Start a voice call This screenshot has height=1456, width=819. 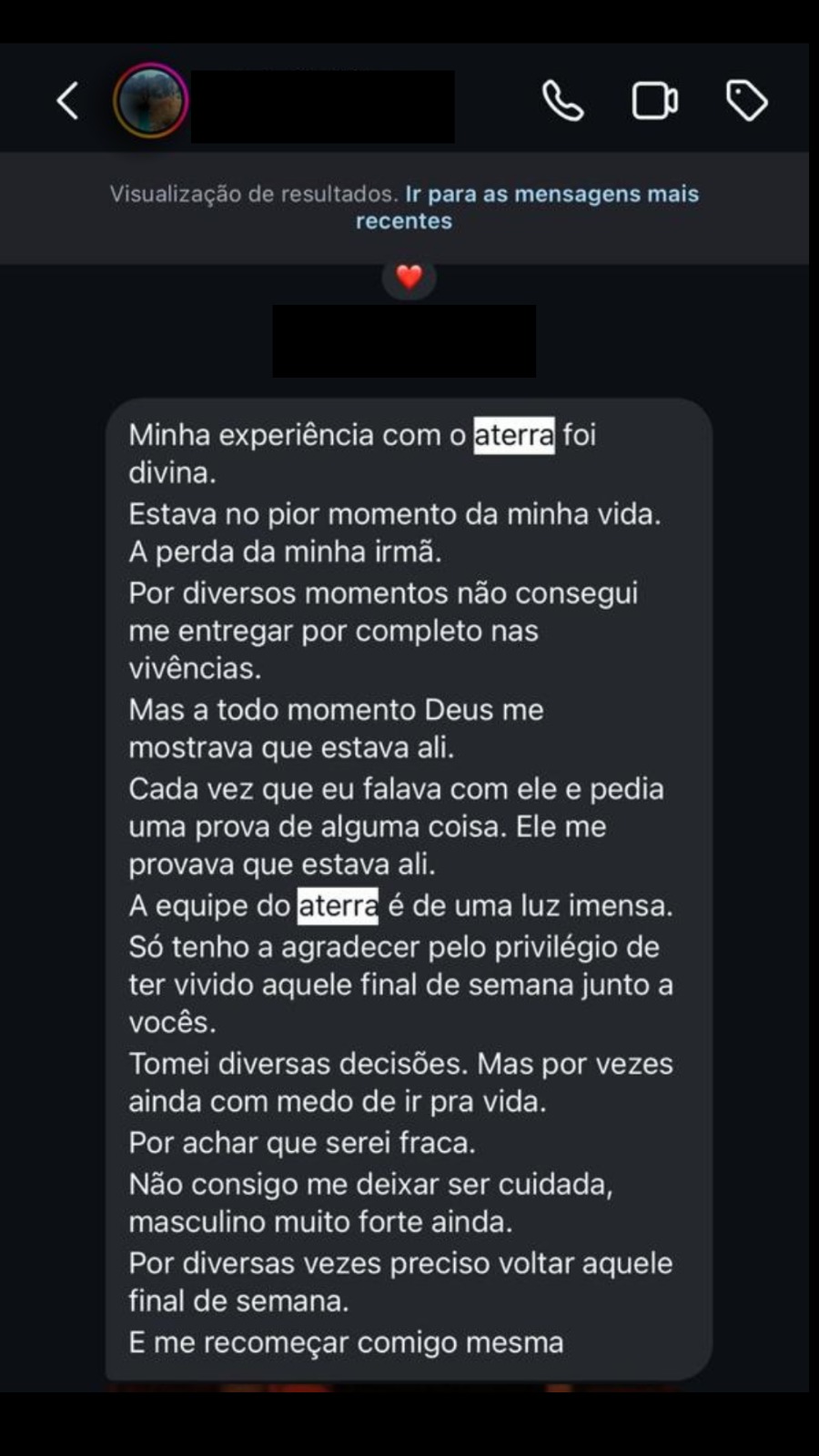[562, 101]
